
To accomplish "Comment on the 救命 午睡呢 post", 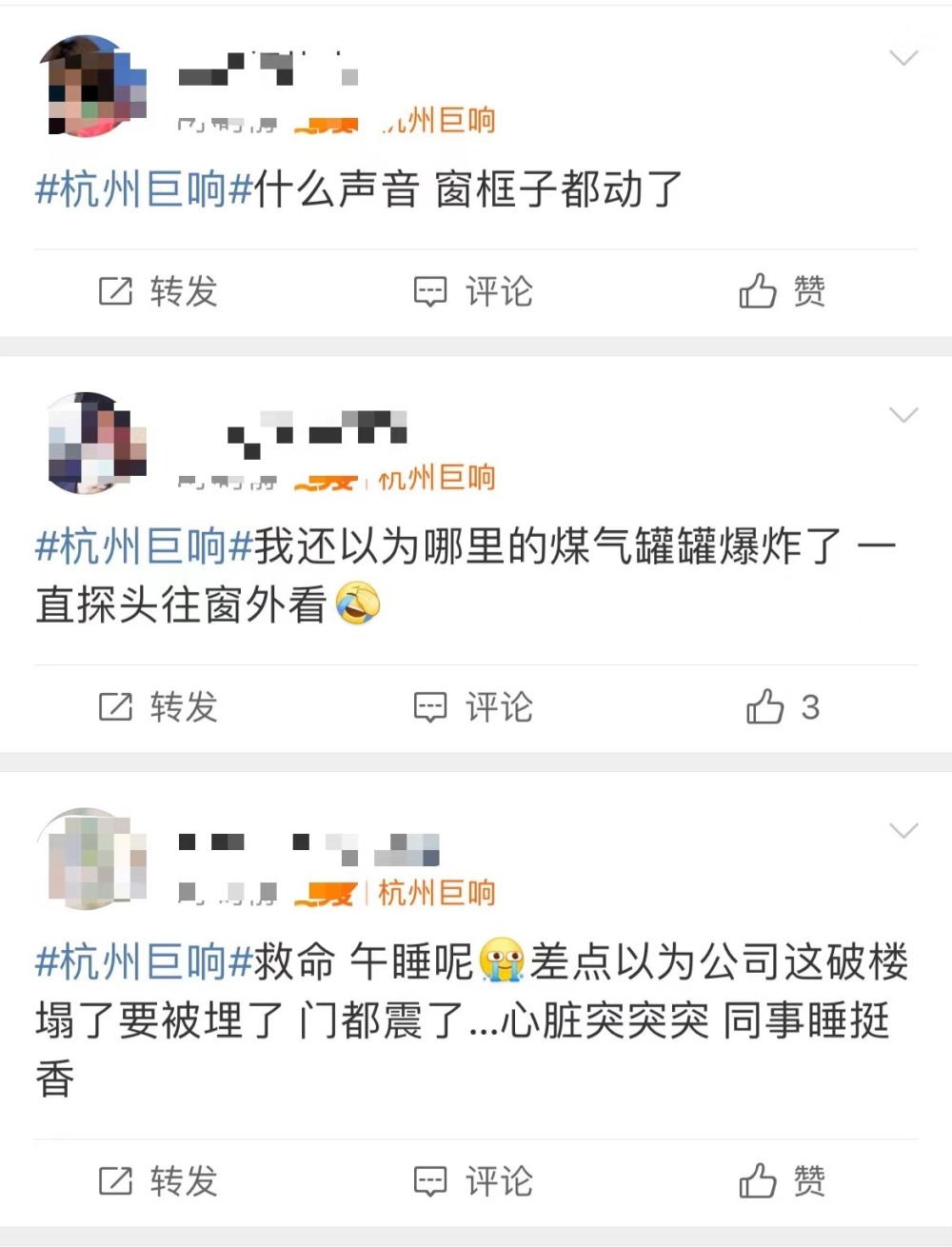I will tap(473, 1181).
